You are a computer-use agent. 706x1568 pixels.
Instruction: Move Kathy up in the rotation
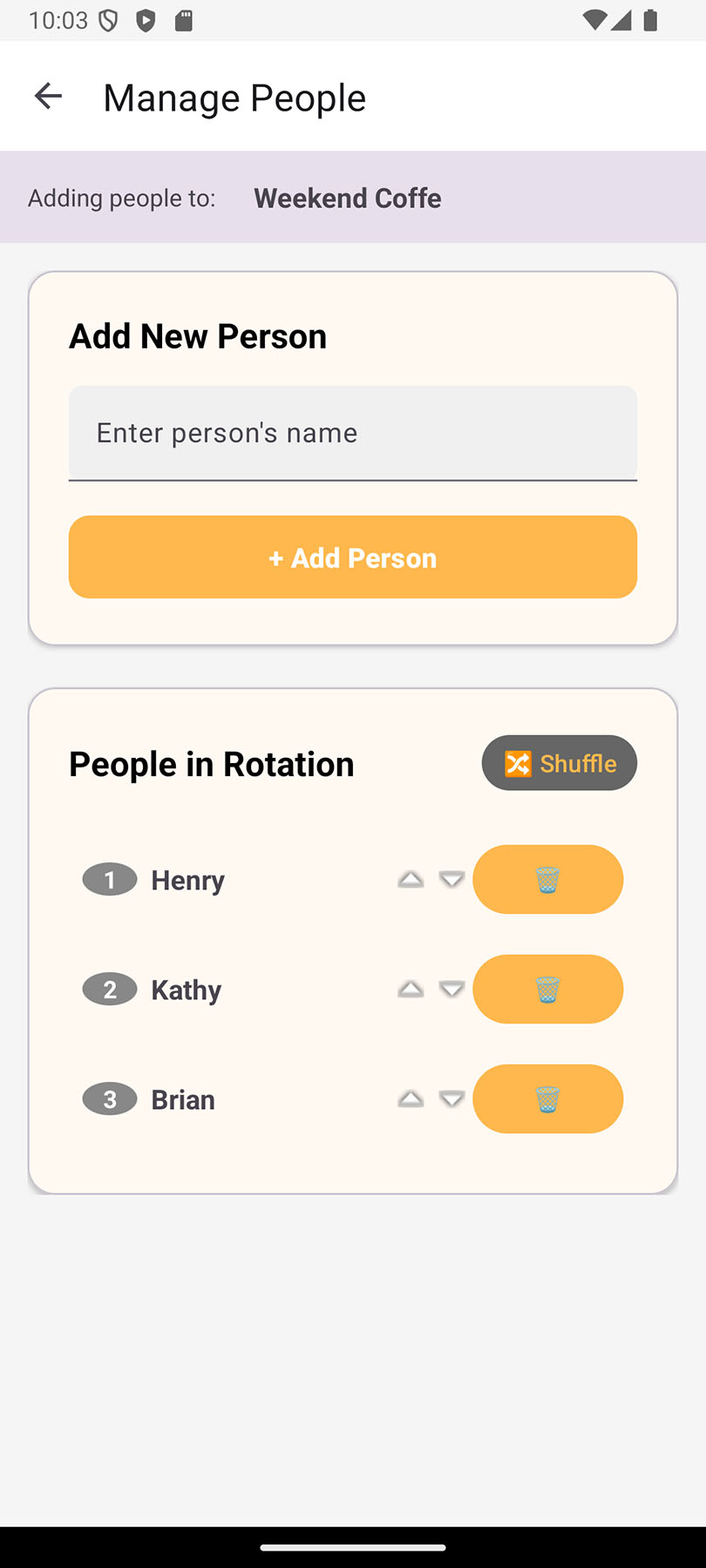tap(411, 989)
